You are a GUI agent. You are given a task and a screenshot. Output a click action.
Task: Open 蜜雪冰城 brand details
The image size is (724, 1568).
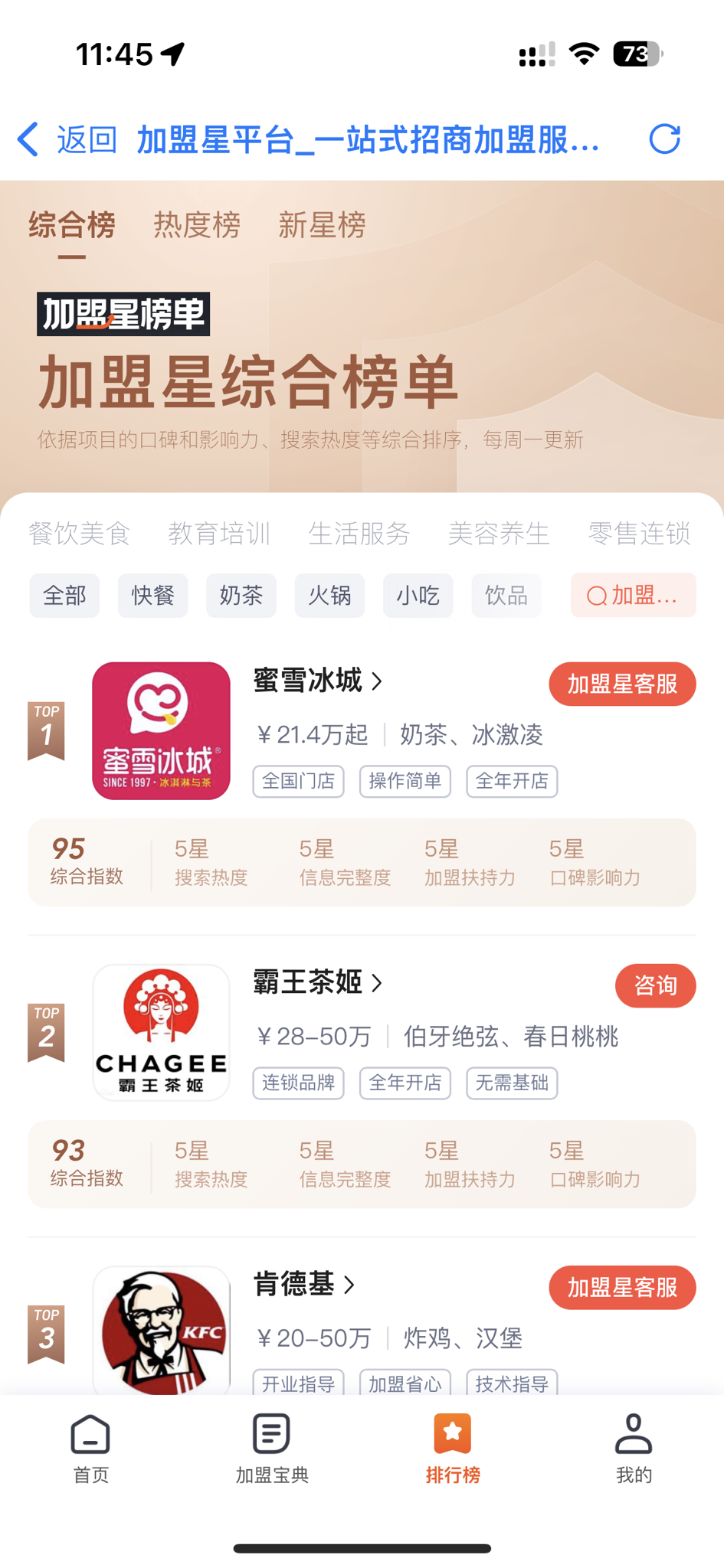(x=317, y=681)
